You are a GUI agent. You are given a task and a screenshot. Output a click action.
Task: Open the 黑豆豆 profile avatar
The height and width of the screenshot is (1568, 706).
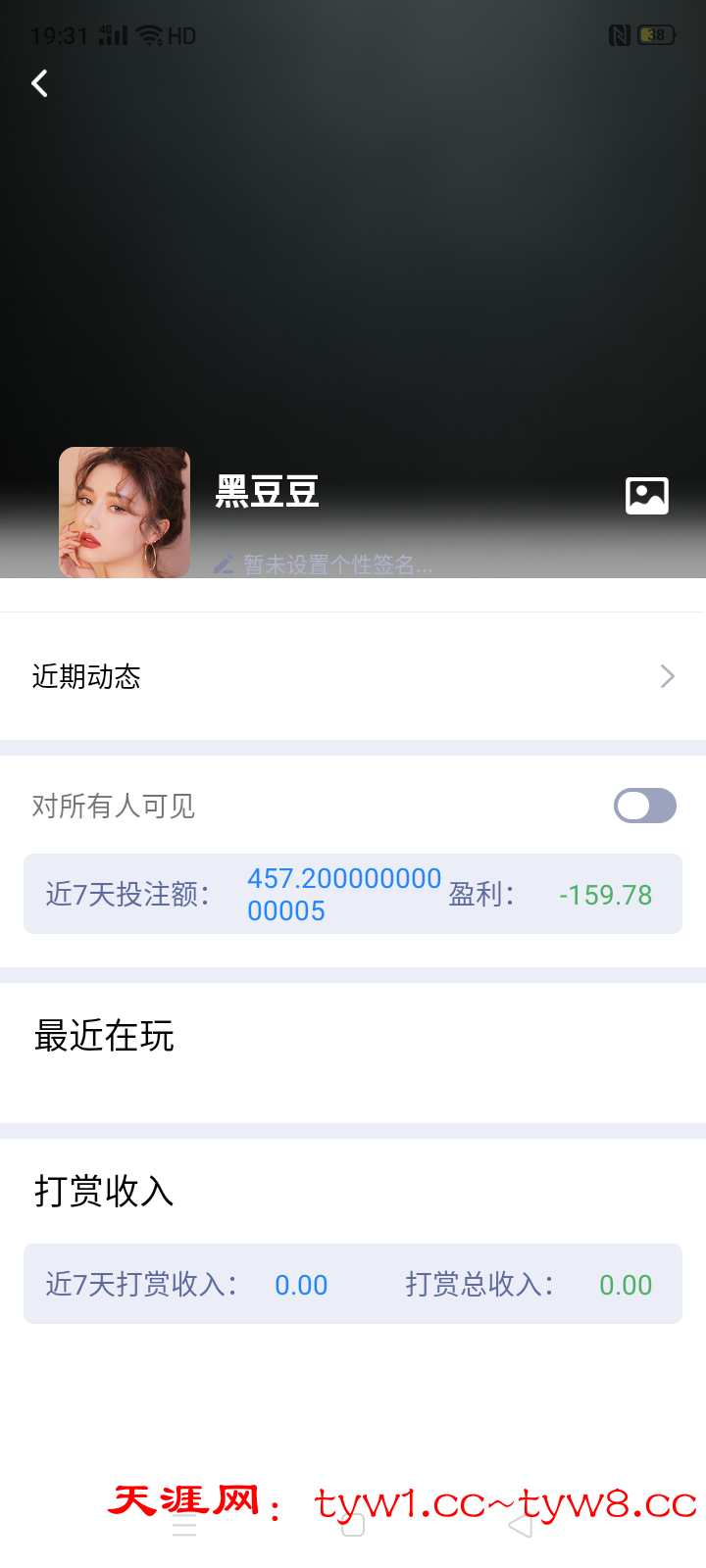[x=125, y=512]
